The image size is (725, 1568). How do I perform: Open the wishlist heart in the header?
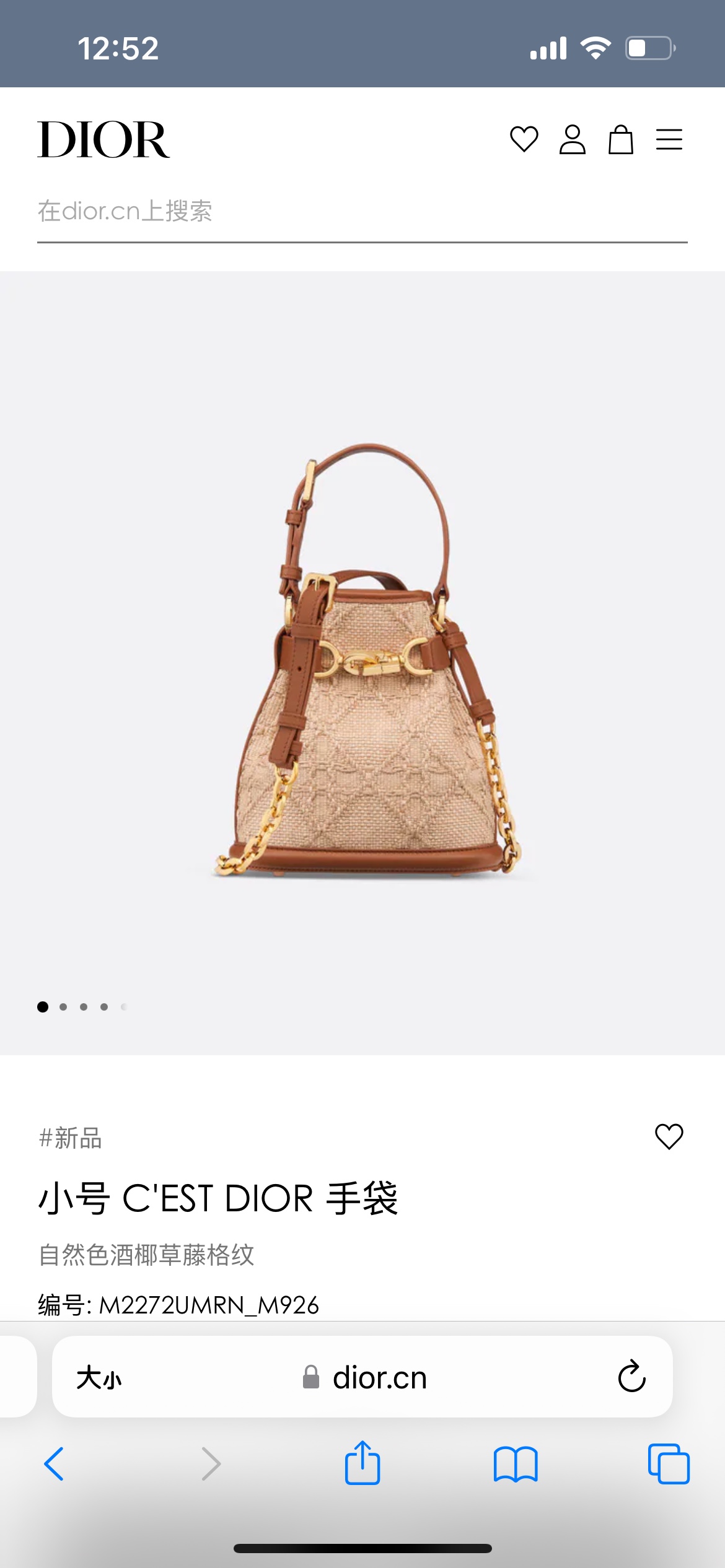tap(524, 139)
